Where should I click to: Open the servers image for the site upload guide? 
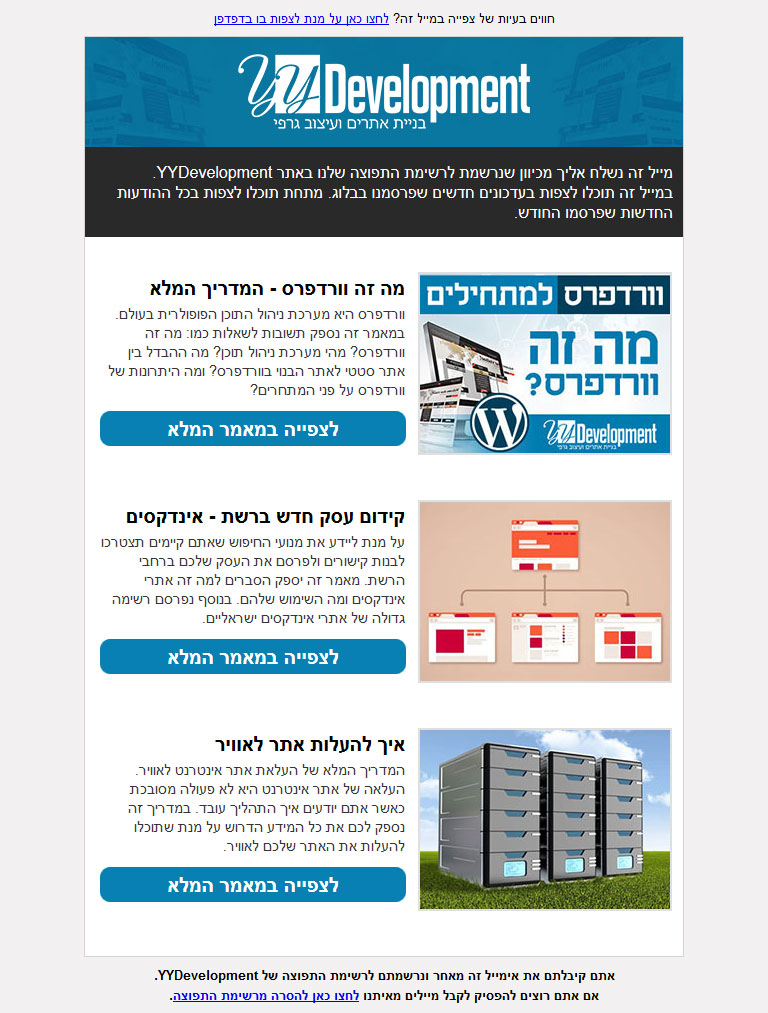click(544, 819)
